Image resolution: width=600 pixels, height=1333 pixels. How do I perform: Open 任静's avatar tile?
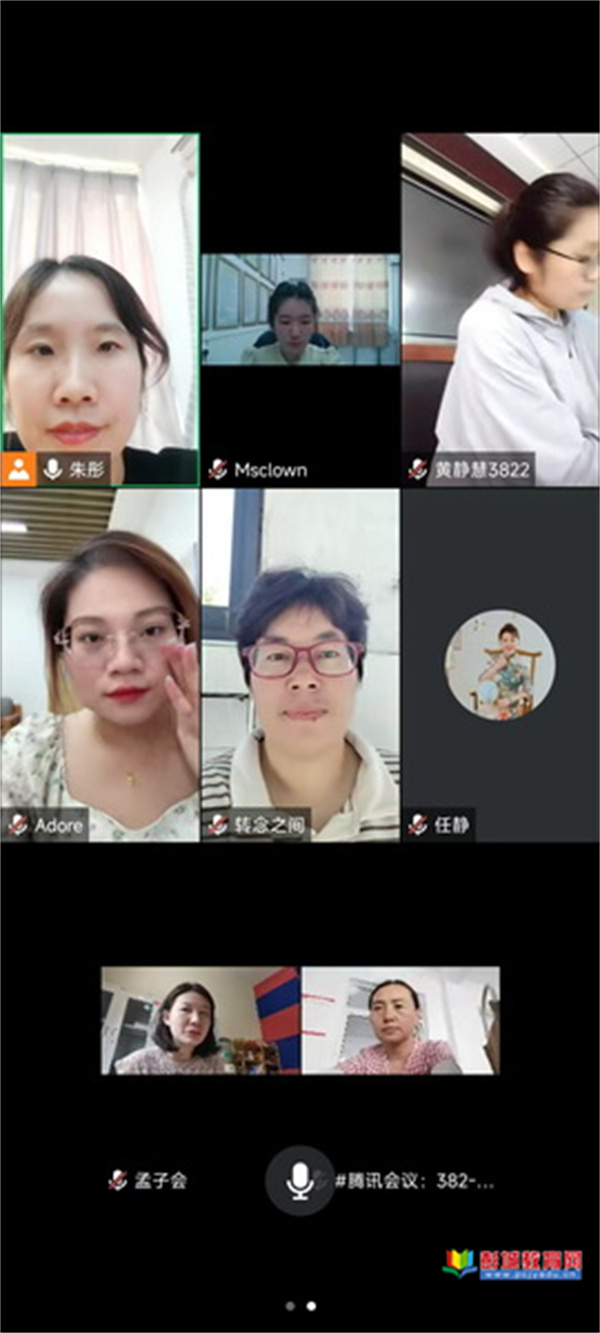coord(500,665)
